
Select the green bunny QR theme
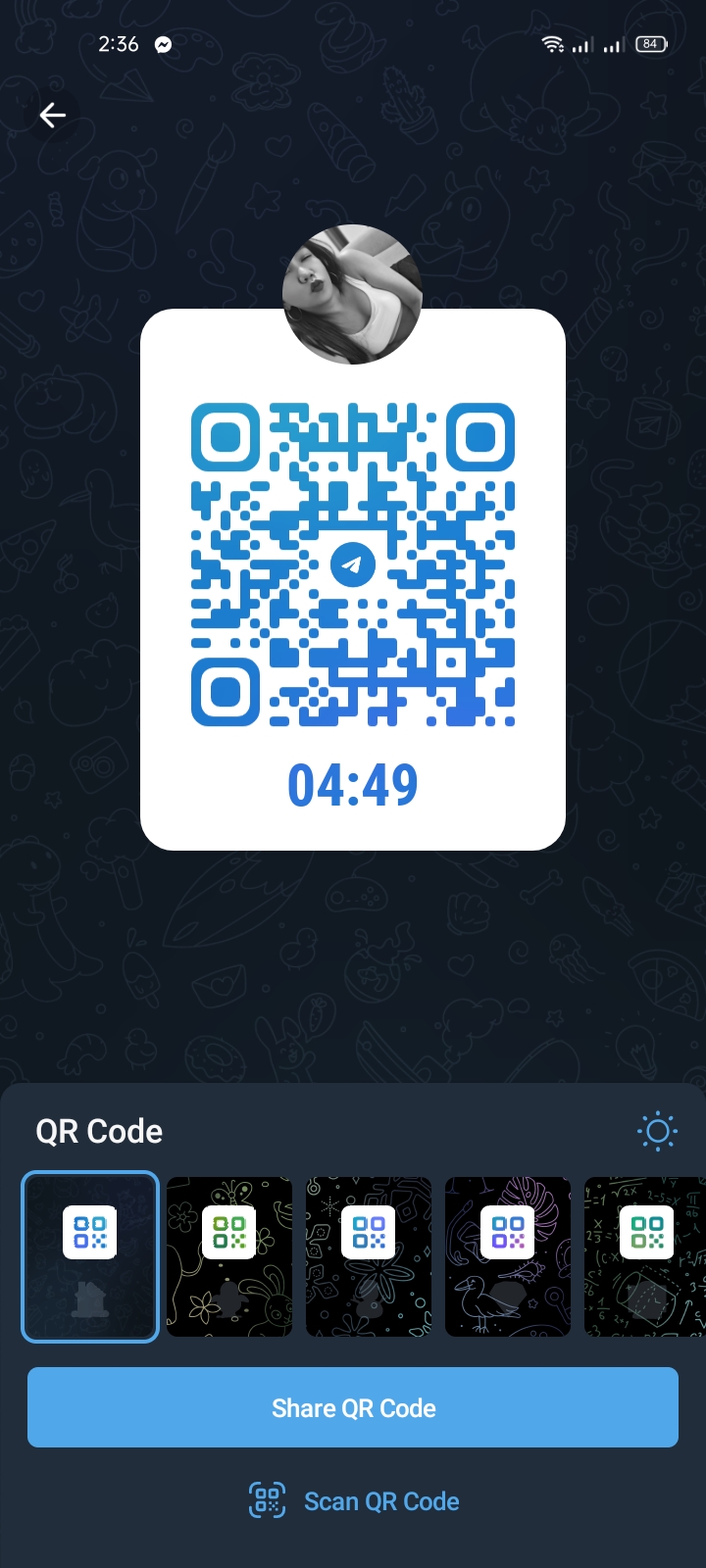(x=229, y=1256)
